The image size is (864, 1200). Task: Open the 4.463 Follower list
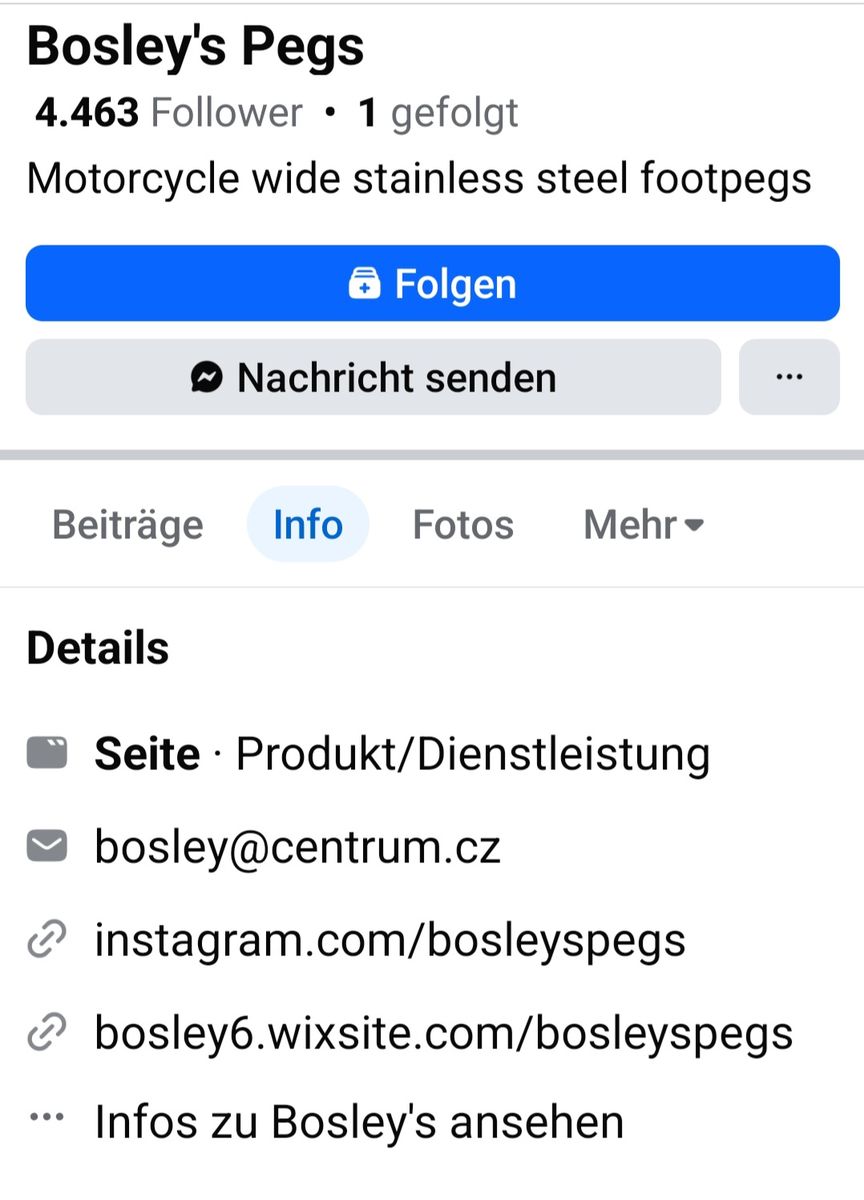point(168,114)
